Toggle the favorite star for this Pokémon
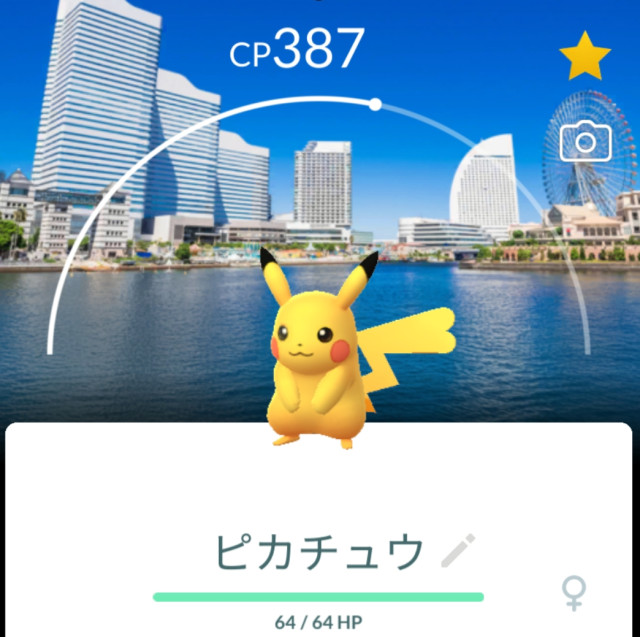Screen dimensions: 640x637 click(x=585, y=58)
